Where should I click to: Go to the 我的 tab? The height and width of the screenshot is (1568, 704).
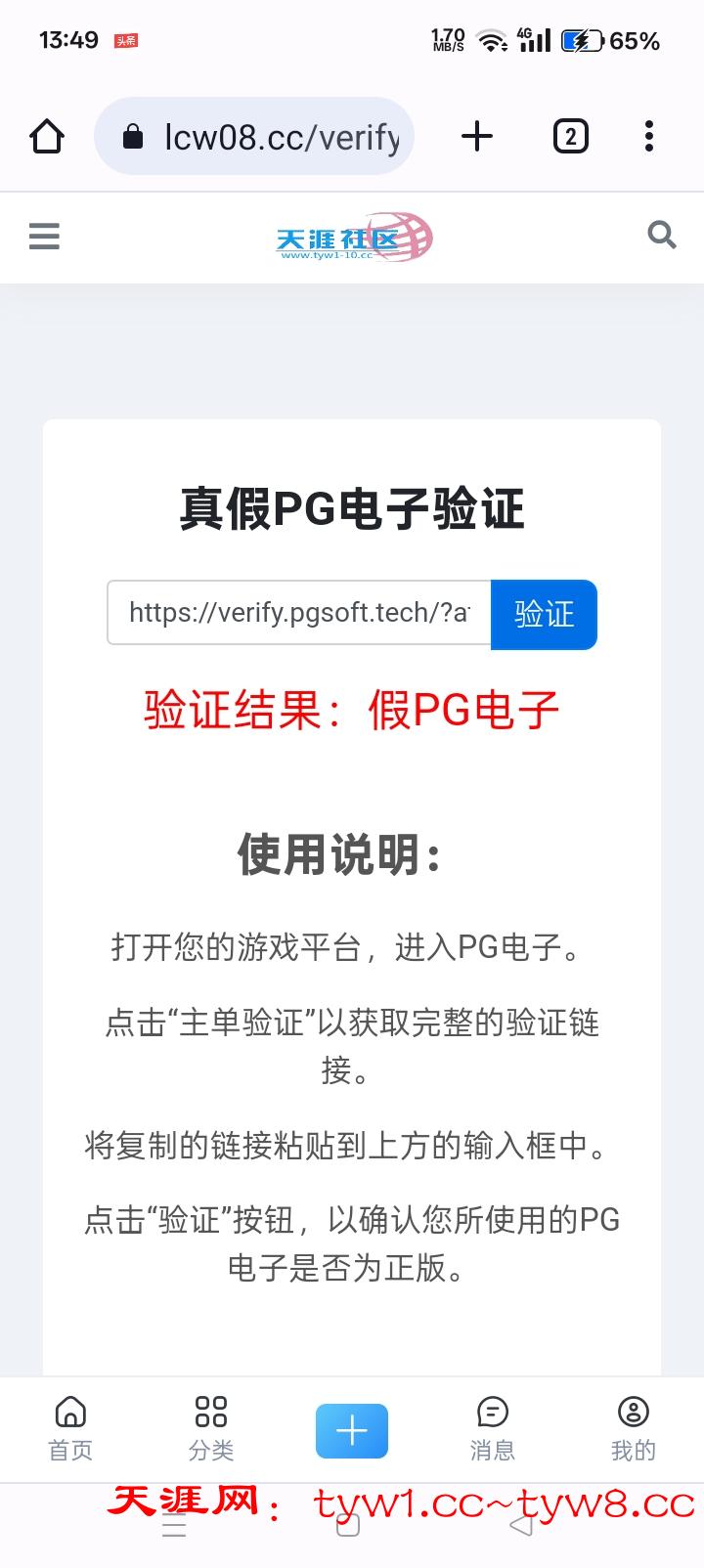click(x=634, y=1428)
